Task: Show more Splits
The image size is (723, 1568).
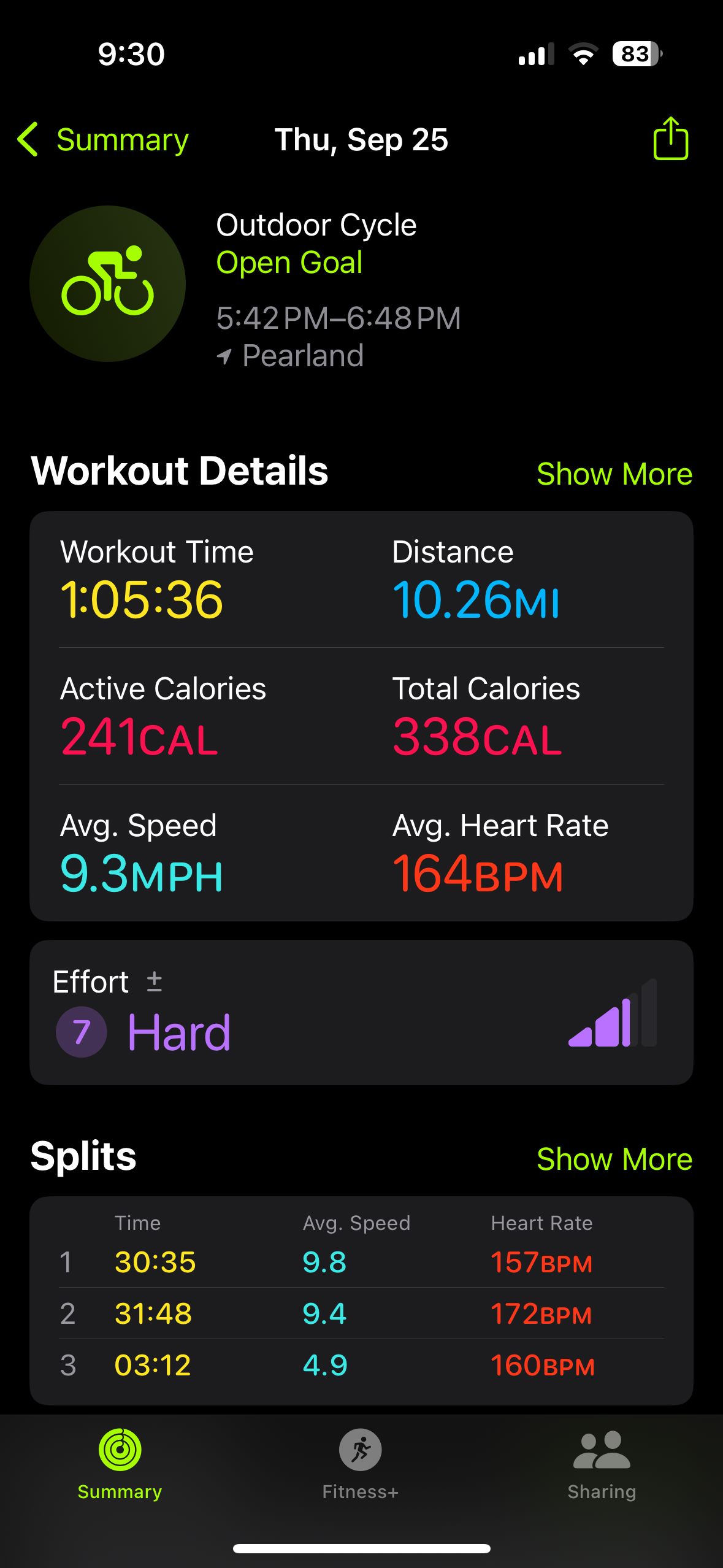Action: tap(614, 1159)
